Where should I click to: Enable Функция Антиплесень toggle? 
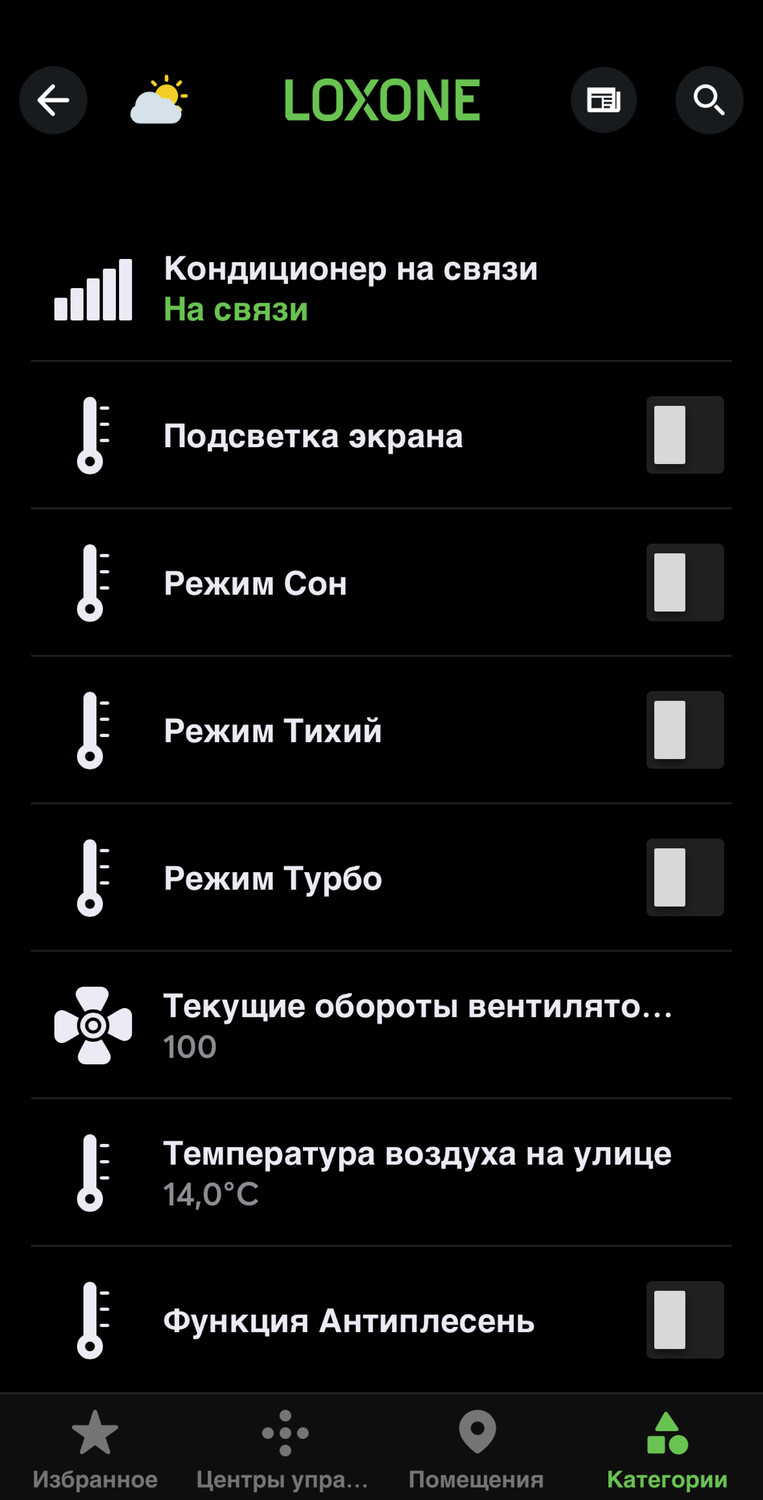click(684, 1320)
